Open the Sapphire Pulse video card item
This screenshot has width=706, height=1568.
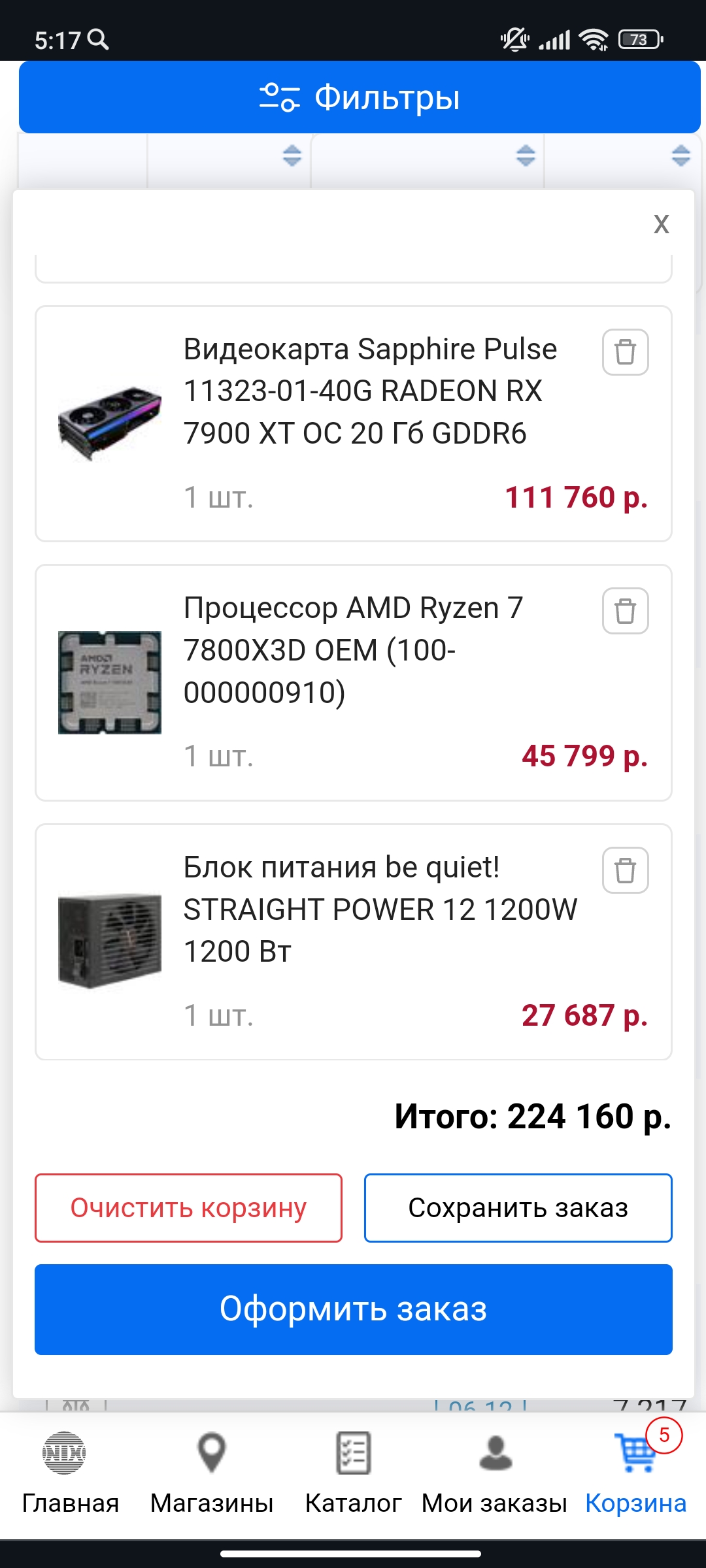tap(369, 391)
